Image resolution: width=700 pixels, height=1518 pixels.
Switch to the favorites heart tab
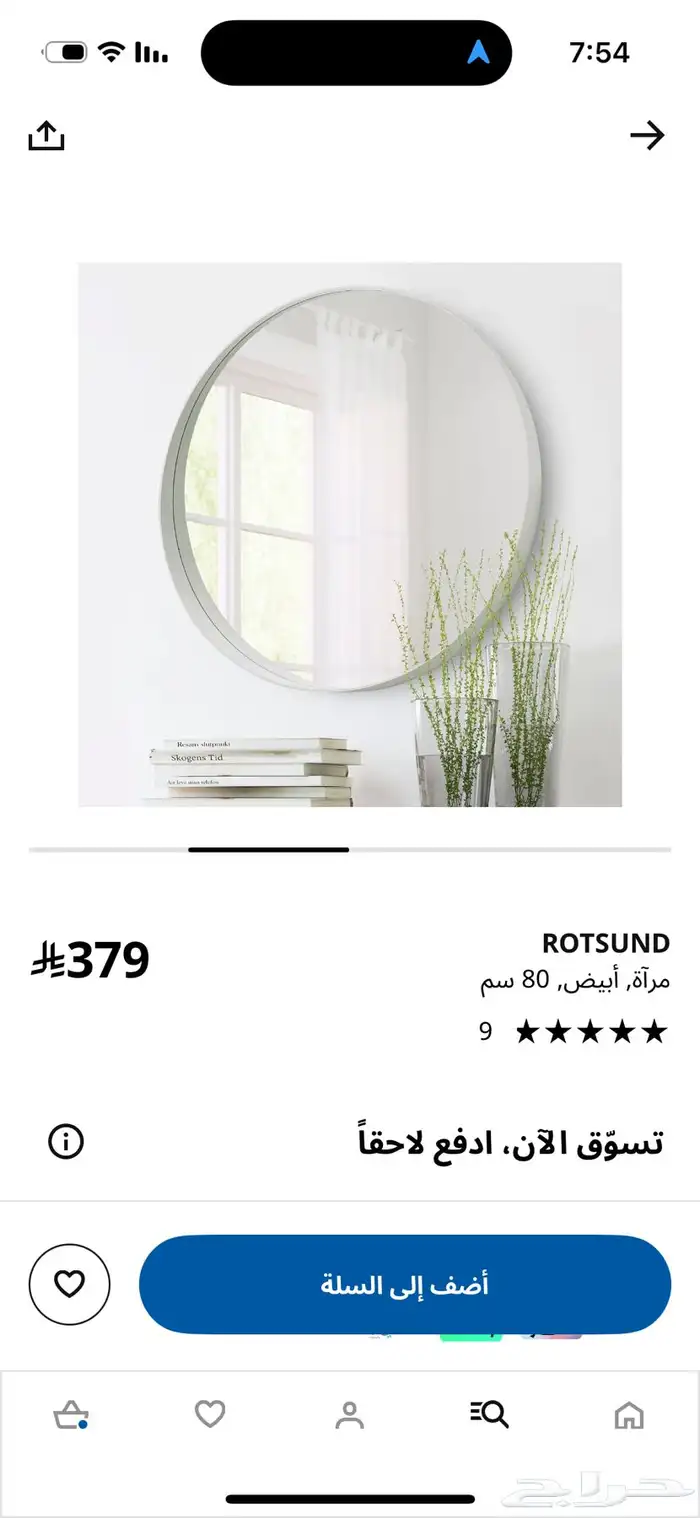(x=209, y=1414)
